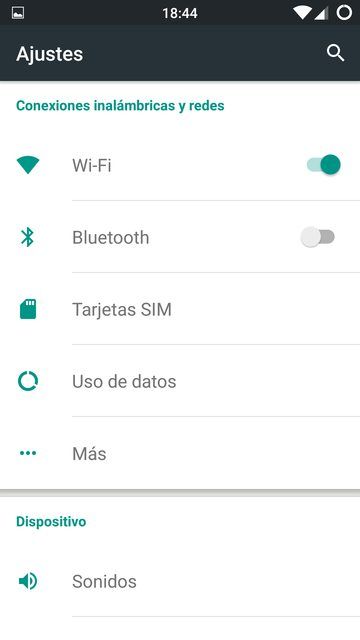Open Sonidos settings
The image size is (360, 640).
pyautogui.click(x=180, y=581)
